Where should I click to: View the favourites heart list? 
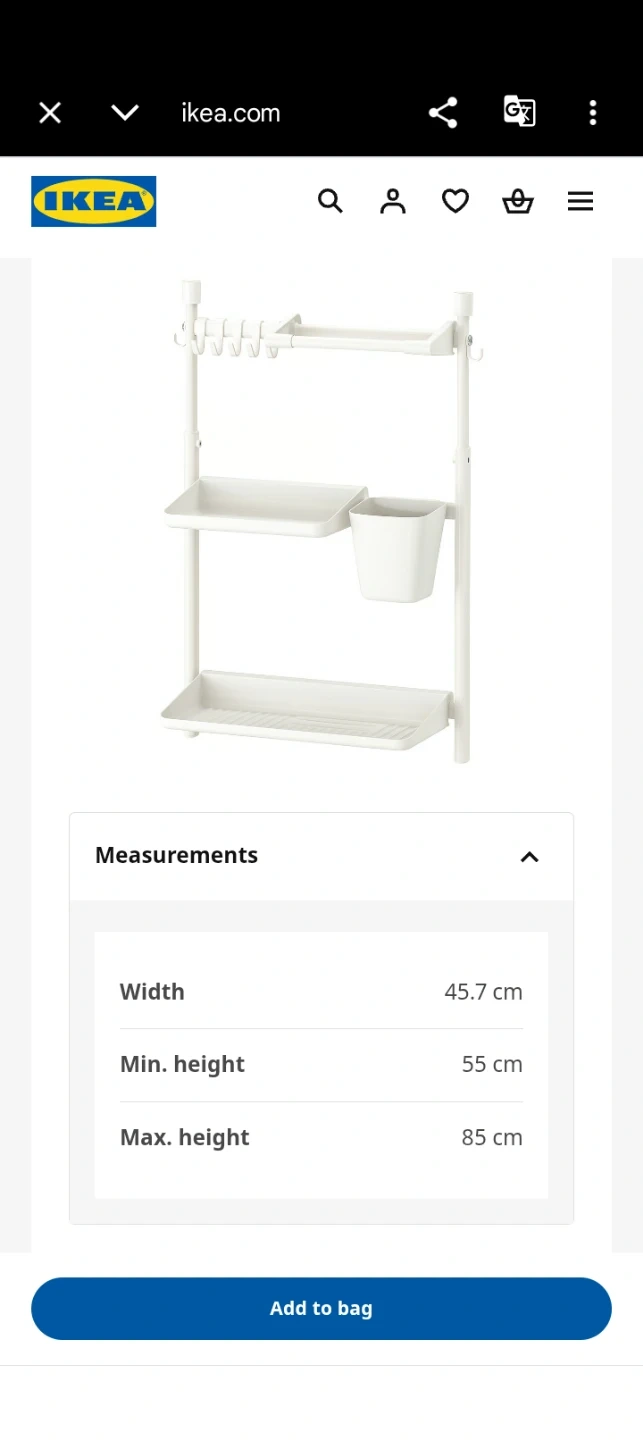point(455,201)
